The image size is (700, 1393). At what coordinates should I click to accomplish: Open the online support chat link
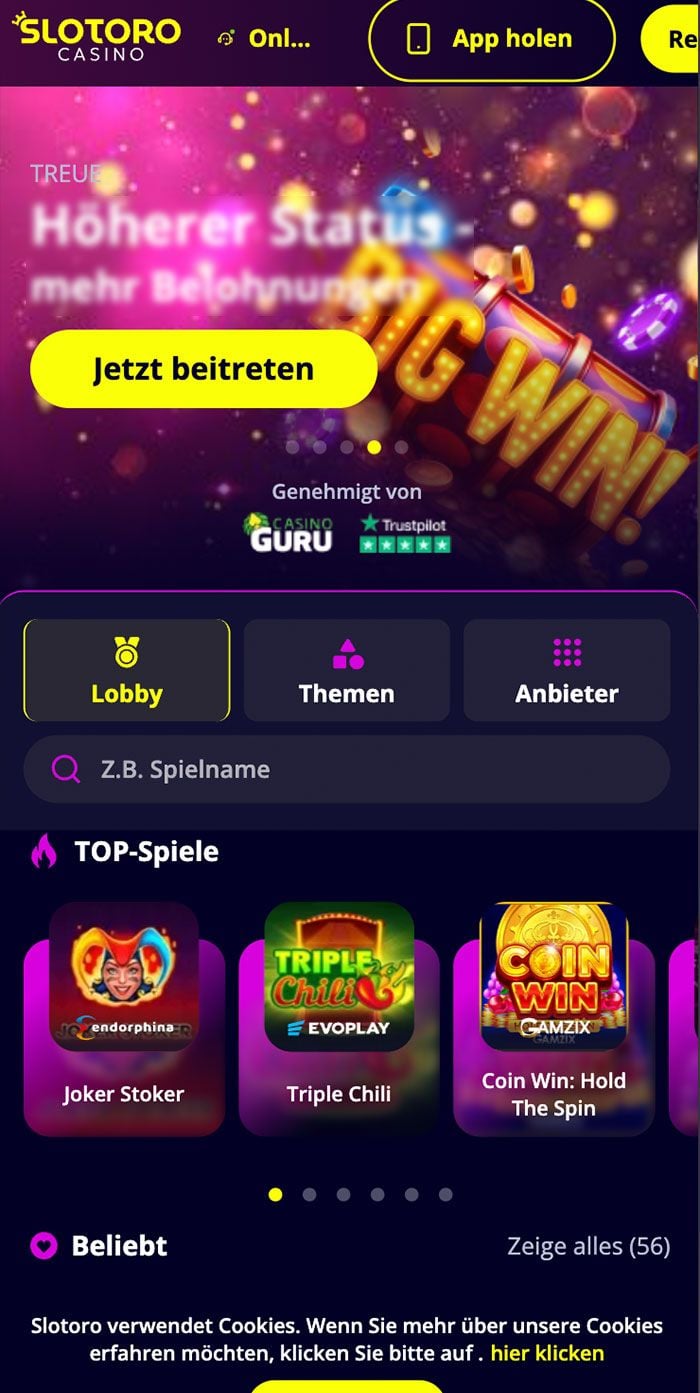[x=266, y=39]
